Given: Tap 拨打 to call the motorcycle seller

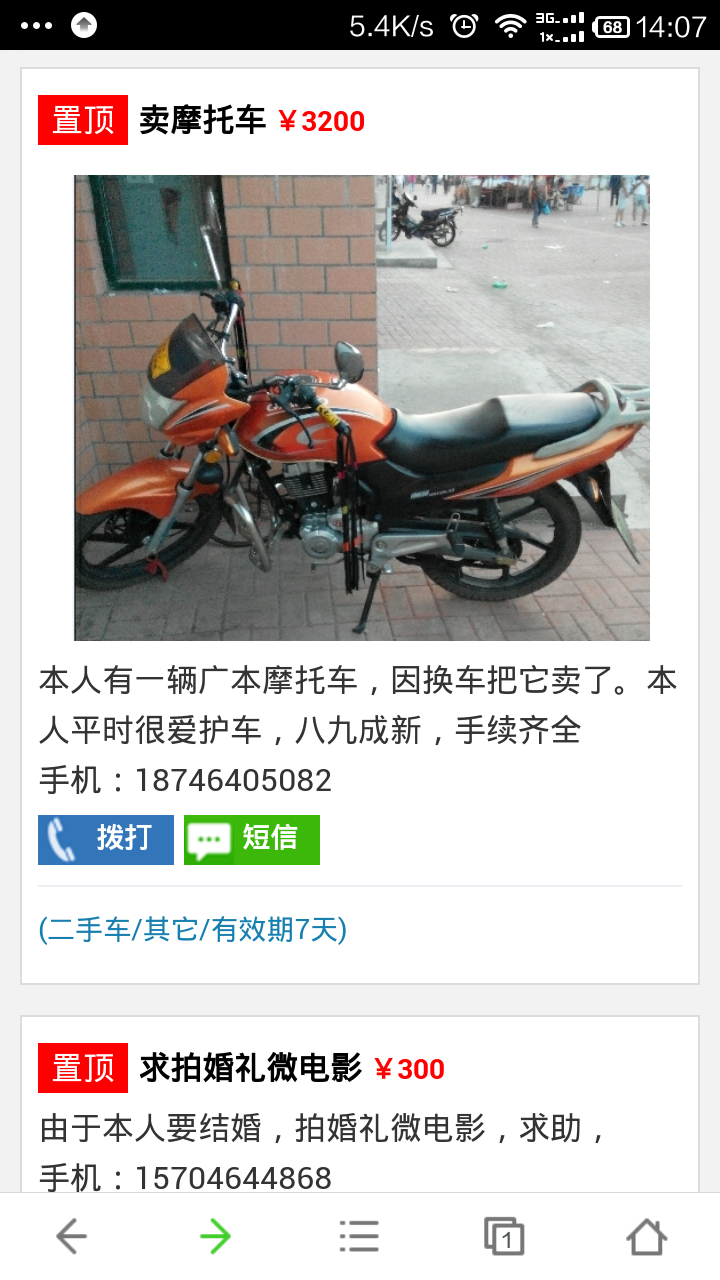Looking at the screenshot, I should [x=106, y=839].
